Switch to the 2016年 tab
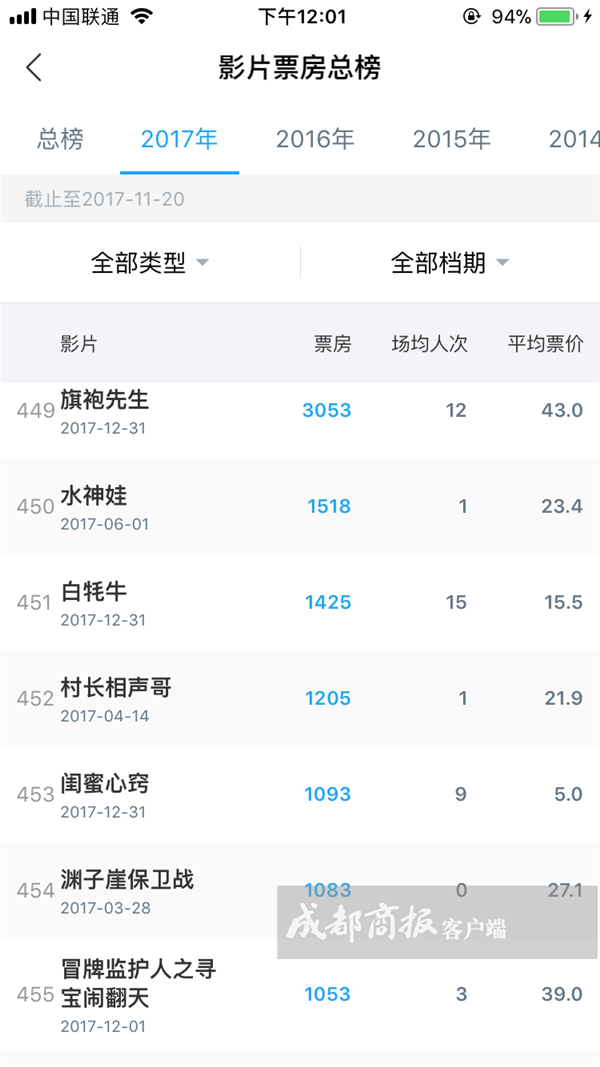 [x=315, y=139]
